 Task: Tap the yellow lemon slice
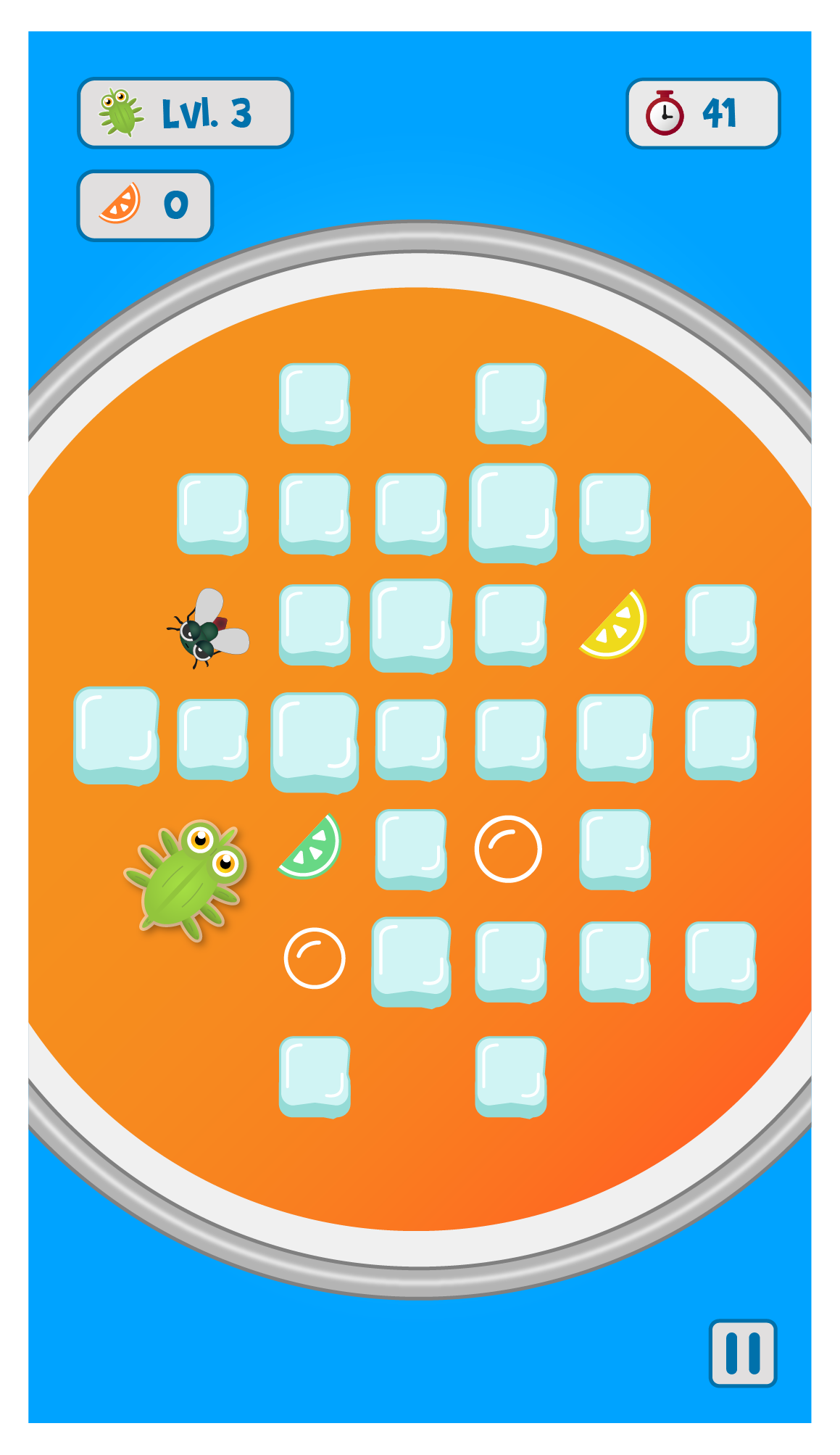tap(615, 626)
